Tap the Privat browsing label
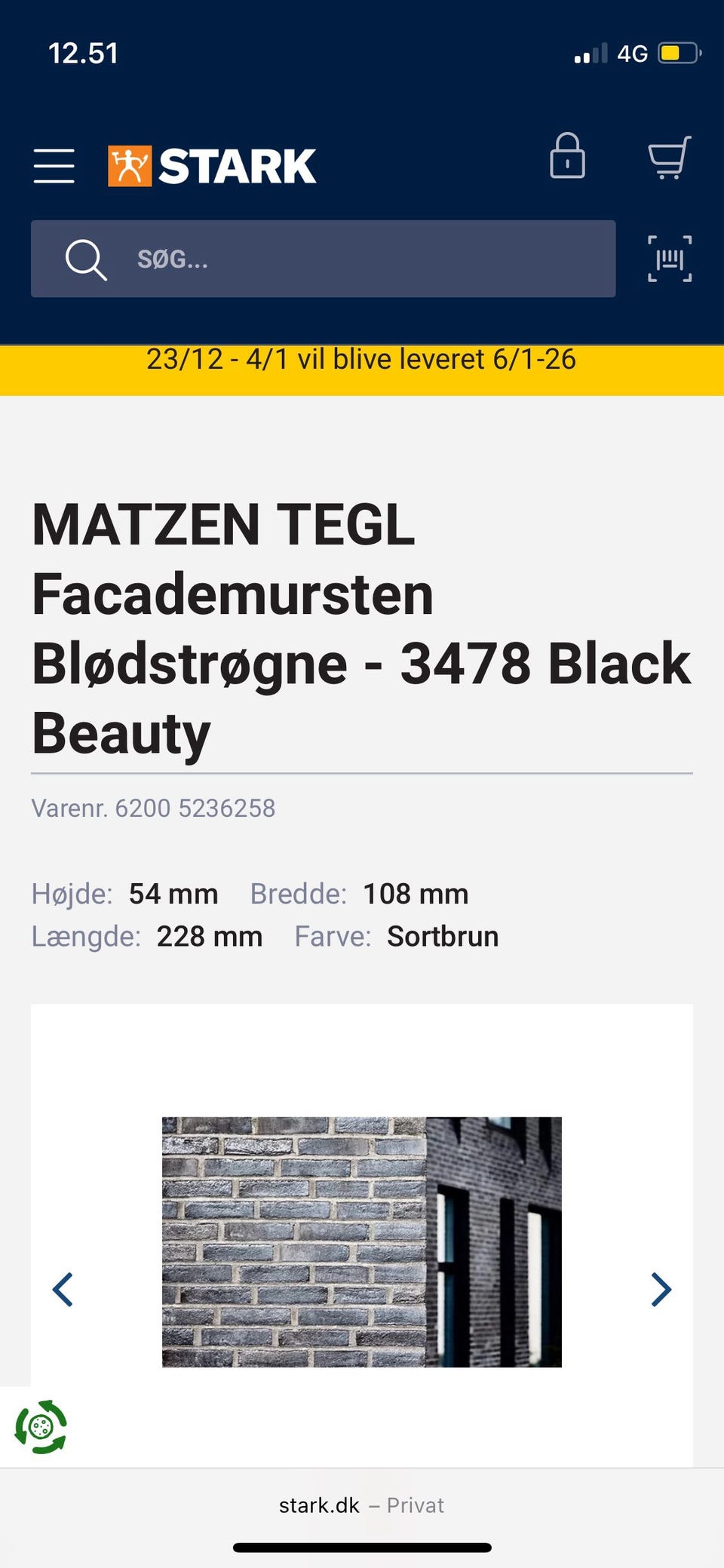The width and height of the screenshot is (724, 1568). (x=415, y=1505)
